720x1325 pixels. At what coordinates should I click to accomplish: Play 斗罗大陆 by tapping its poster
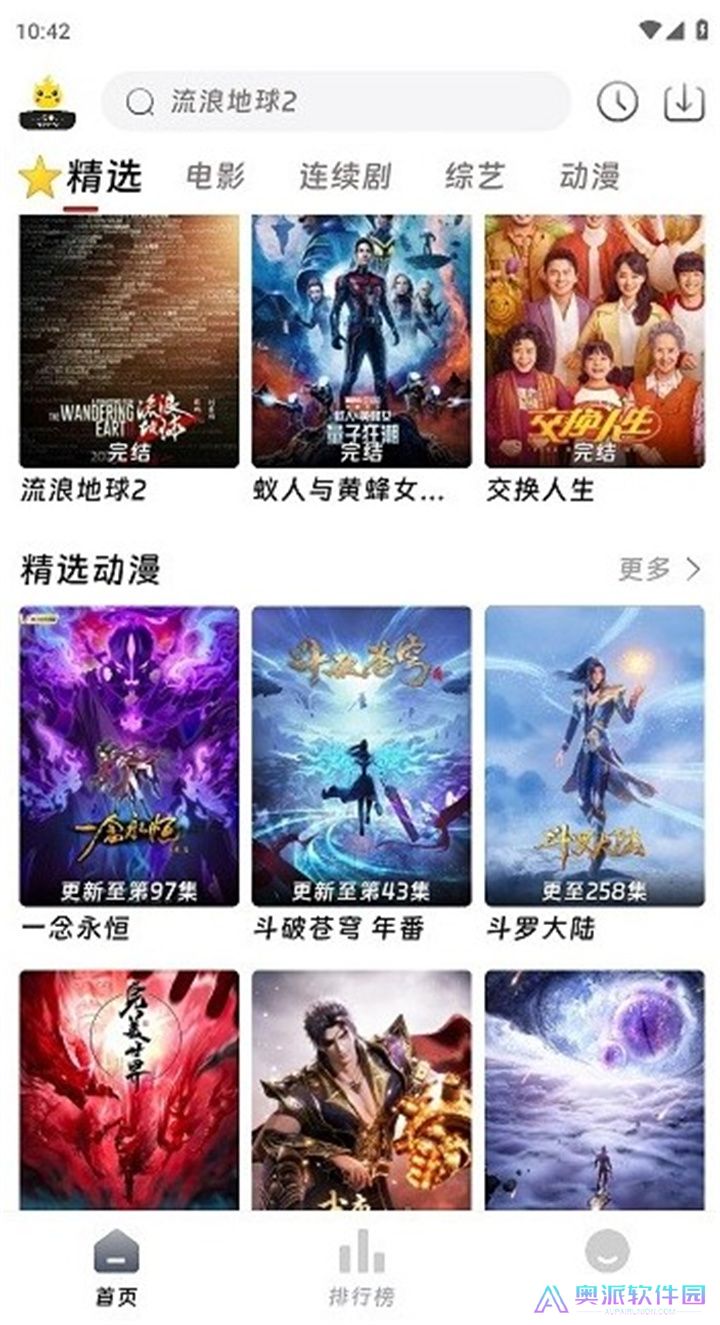coord(592,750)
